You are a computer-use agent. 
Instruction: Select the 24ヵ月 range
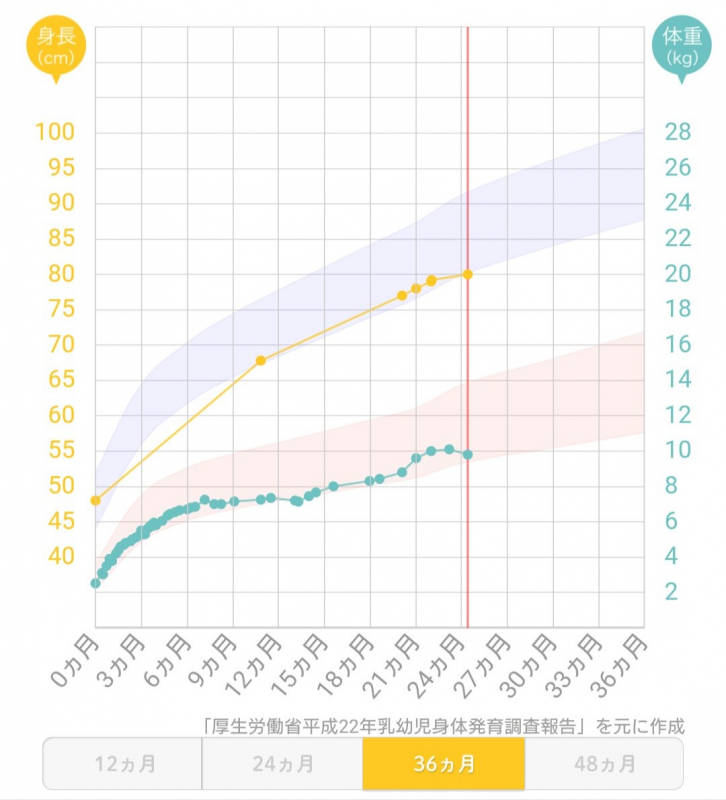[282, 765]
